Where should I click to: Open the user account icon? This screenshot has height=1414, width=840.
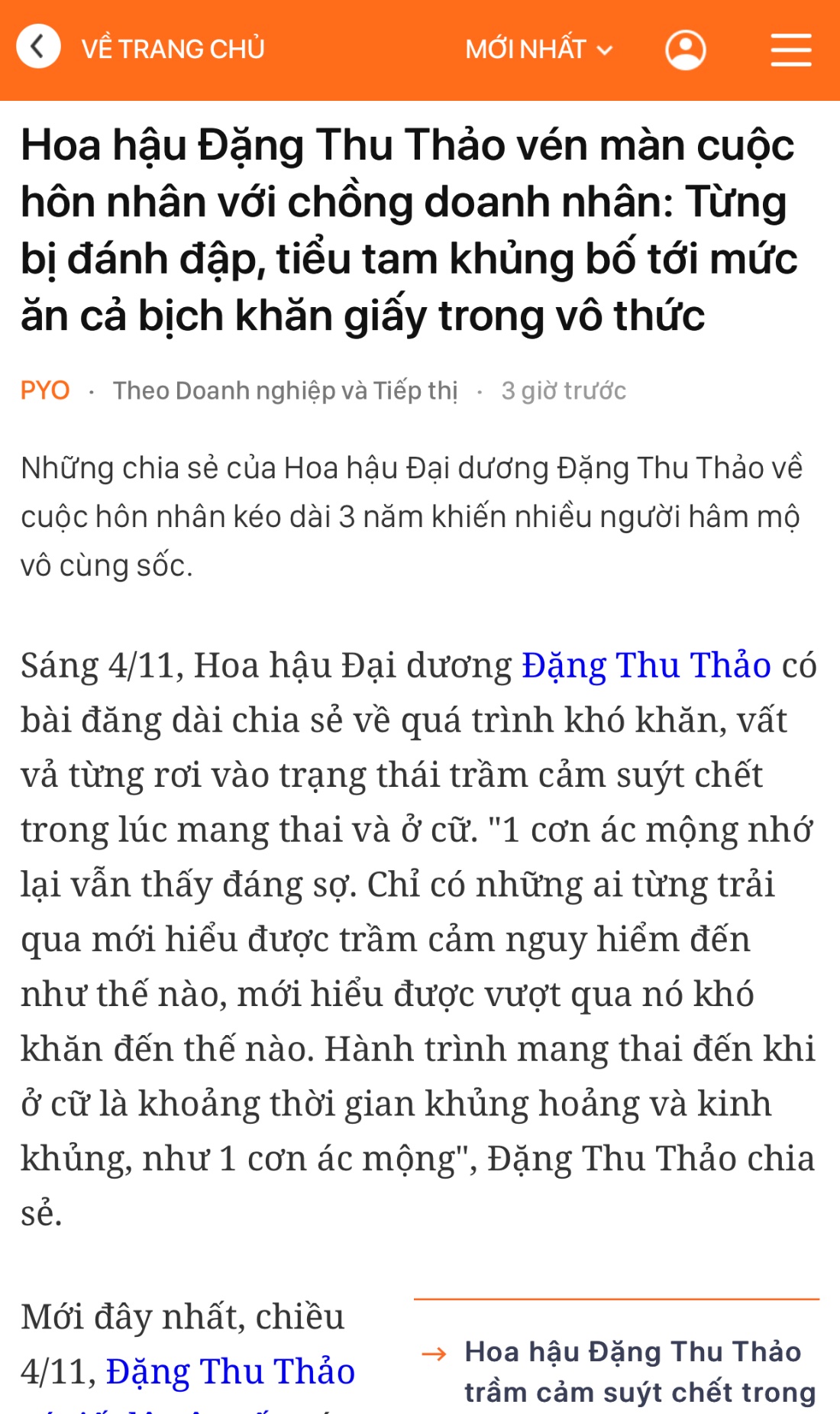tap(685, 50)
